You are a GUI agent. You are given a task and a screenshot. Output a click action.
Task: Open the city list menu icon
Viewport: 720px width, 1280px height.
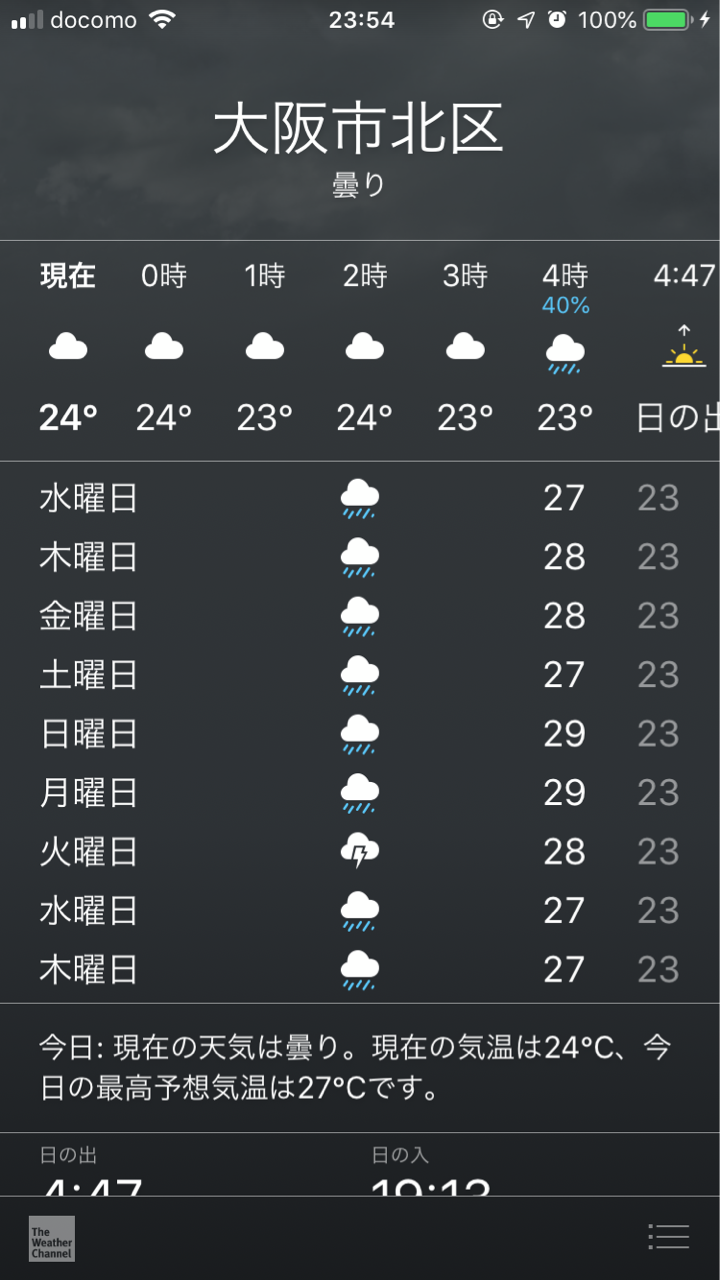pyautogui.click(x=668, y=1237)
